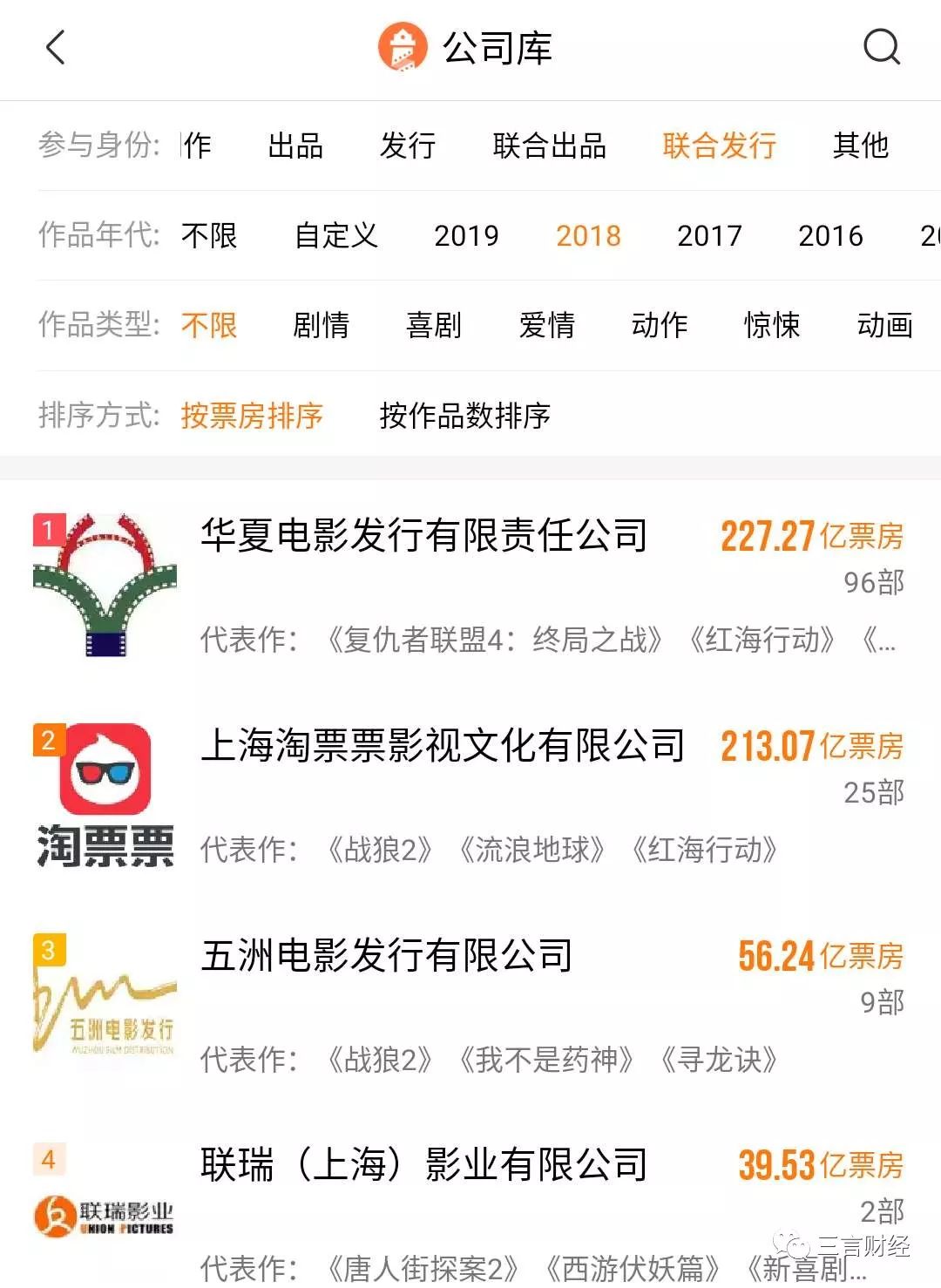941x1288 pixels.
Task: Open 华夏电影发行有限责任公司 company row
Action: [424, 536]
